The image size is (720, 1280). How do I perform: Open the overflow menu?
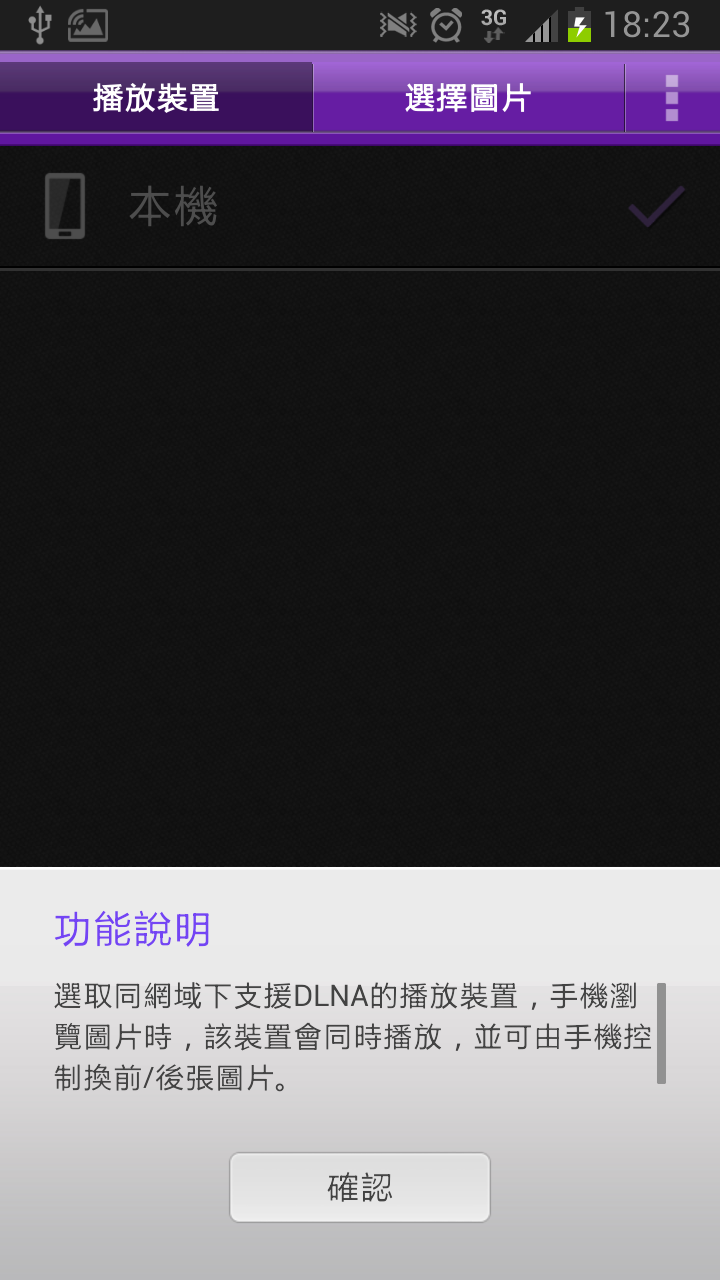click(x=672, y=98)
